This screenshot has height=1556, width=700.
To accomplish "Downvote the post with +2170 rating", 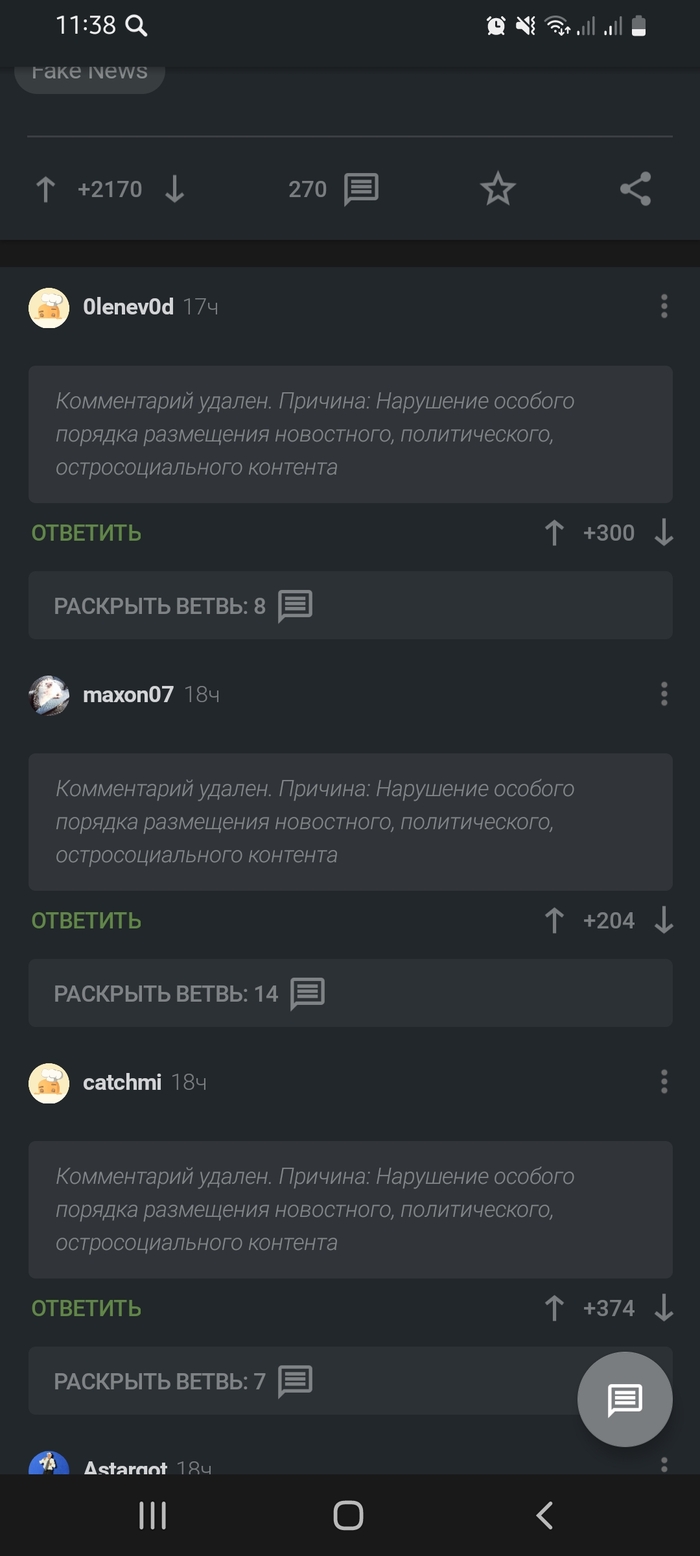I will pos(174,189).
